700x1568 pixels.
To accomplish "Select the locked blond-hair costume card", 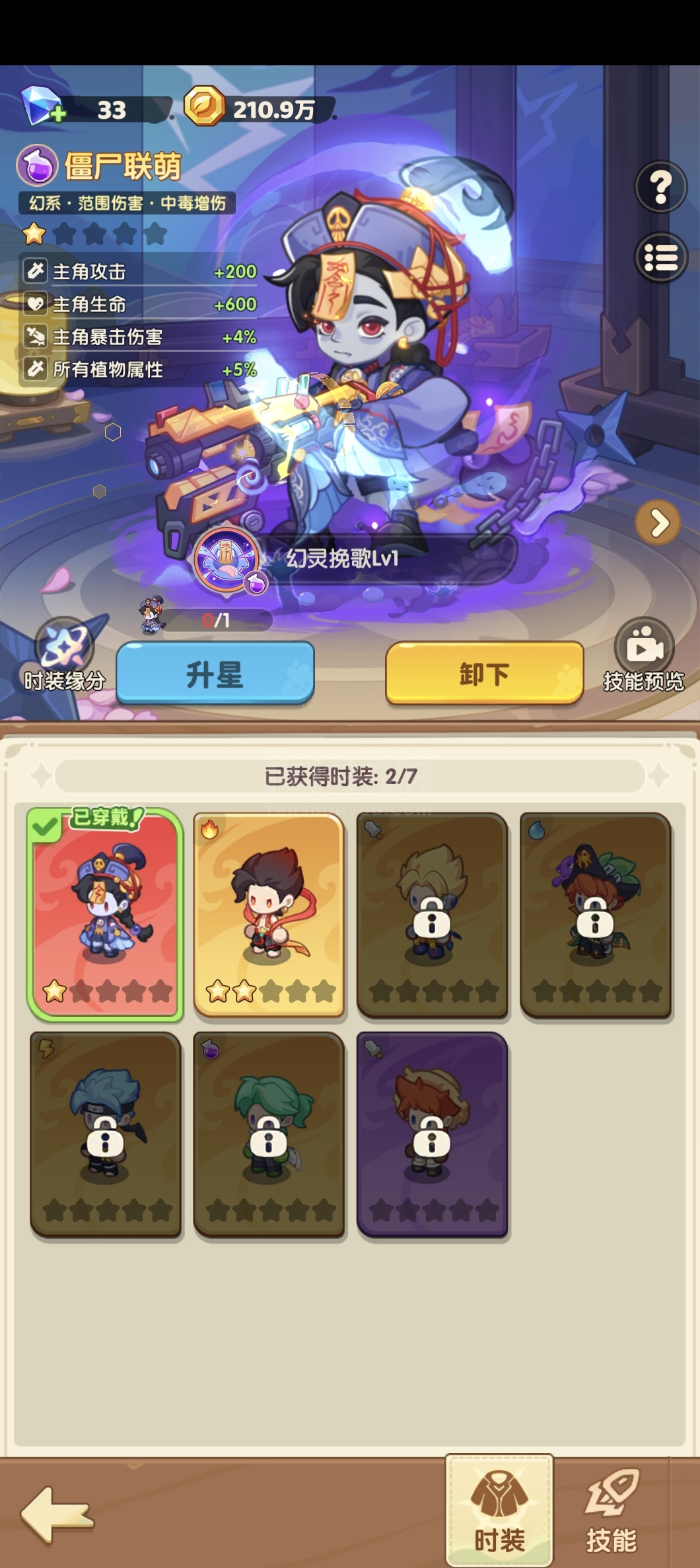I will tap(432, 915).
